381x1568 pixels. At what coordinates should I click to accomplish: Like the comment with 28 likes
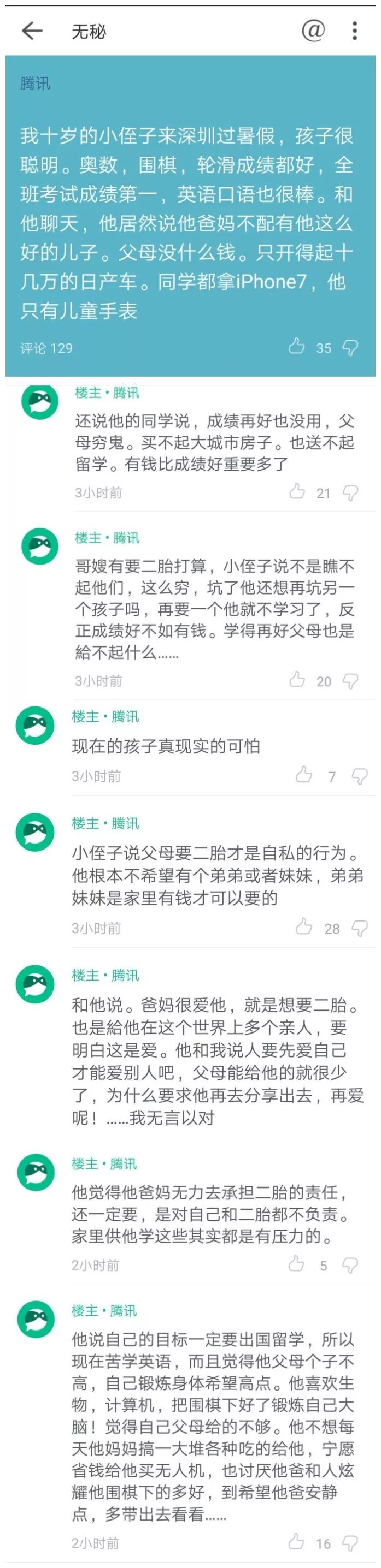tap(303, 927)
